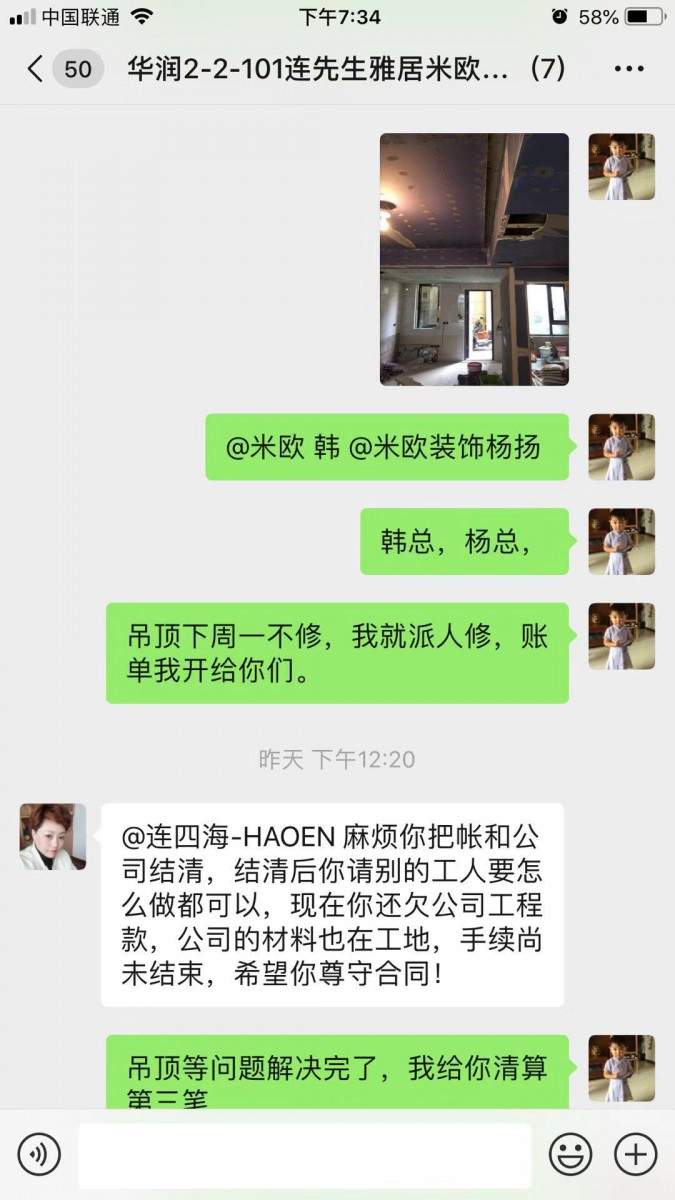This screenshot has width=675, height=1200.
Task: Open the plus attachment menu
Action: [x=635, y=1155]
